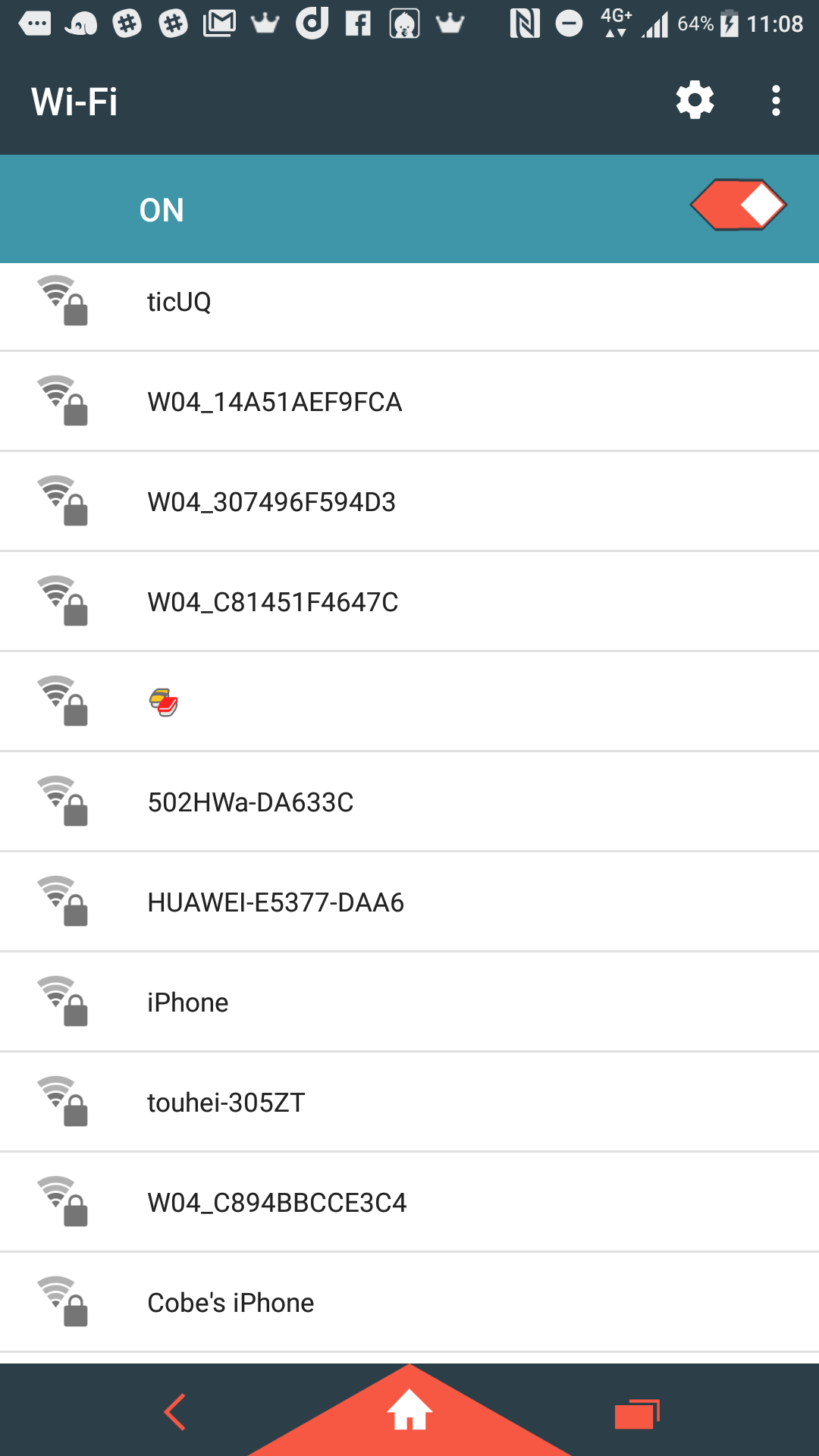Screen dimensions: 819x1456
Task: Go to the home screen
Action: click(x=409, y=1412)
